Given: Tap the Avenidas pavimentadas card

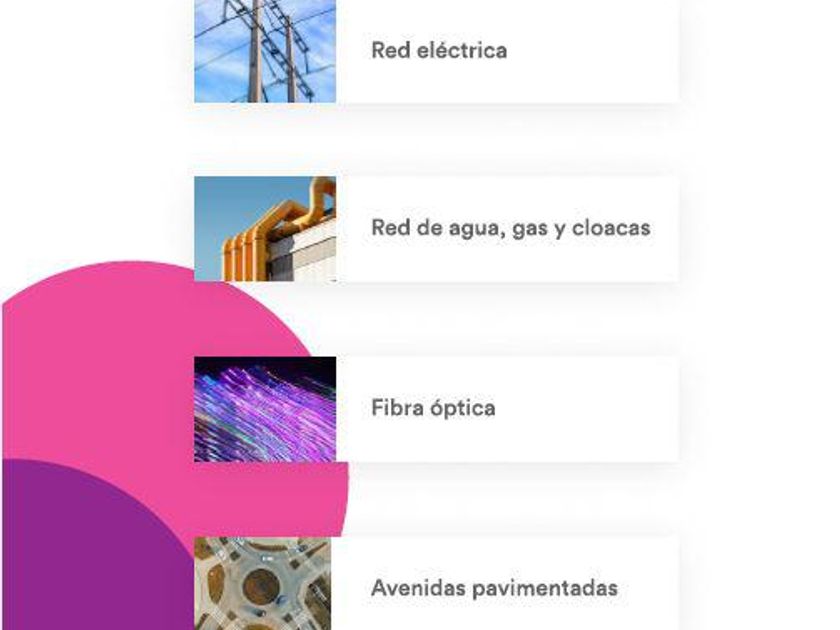Looking at the screenshot, I should pos(437,587).
